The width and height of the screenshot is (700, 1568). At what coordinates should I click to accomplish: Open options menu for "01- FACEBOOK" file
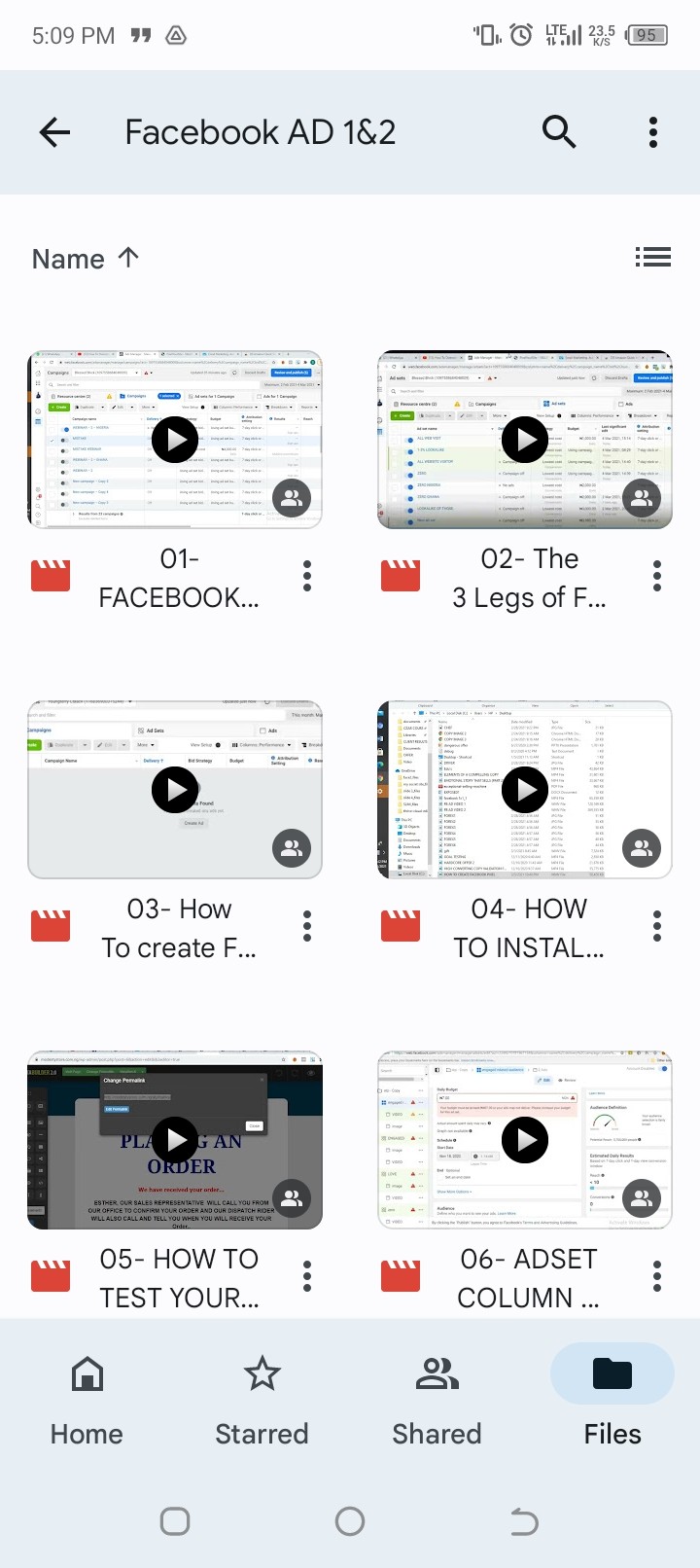point(306,575)
